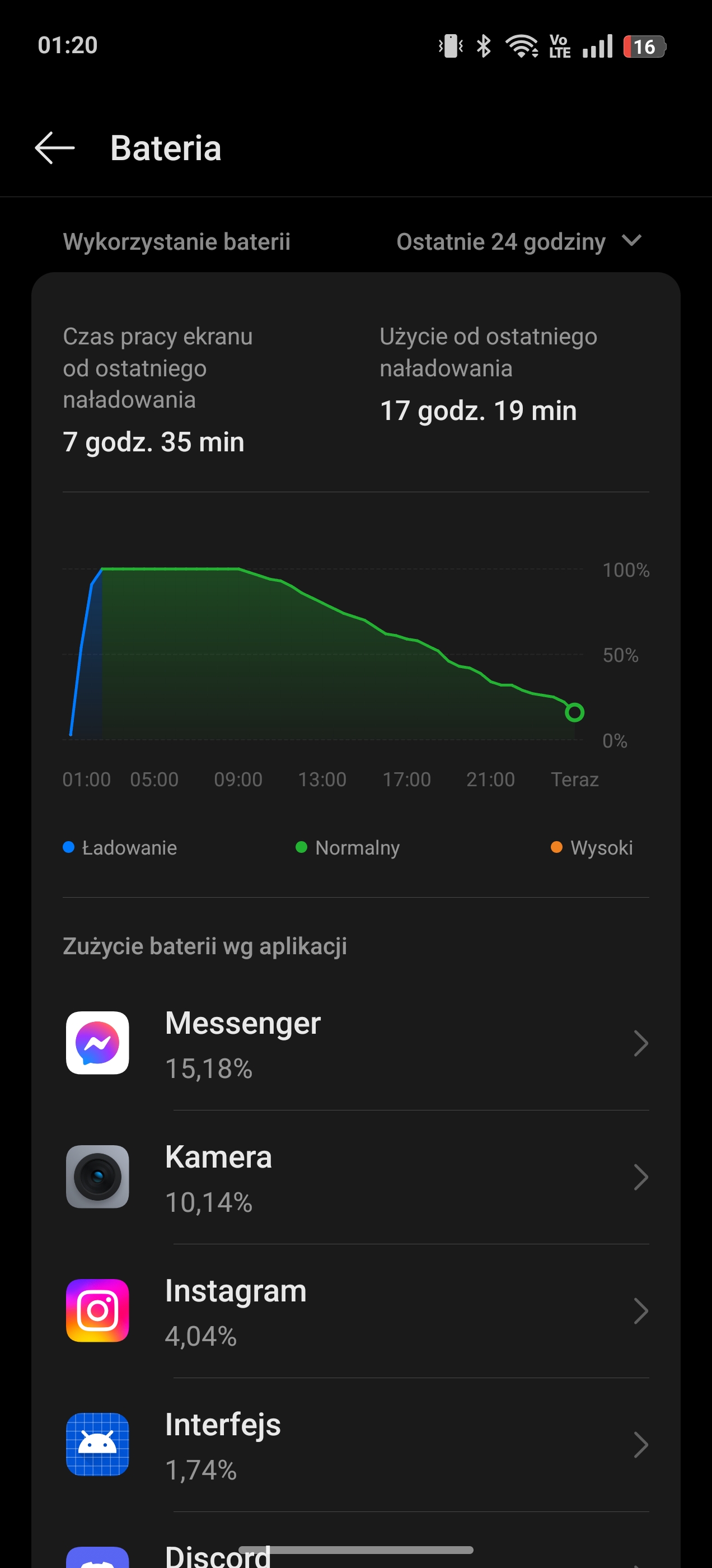Viewport: 712px width, 1568px height.
Task: Open Messenger battery usage details
Action: click(357, 1043)
